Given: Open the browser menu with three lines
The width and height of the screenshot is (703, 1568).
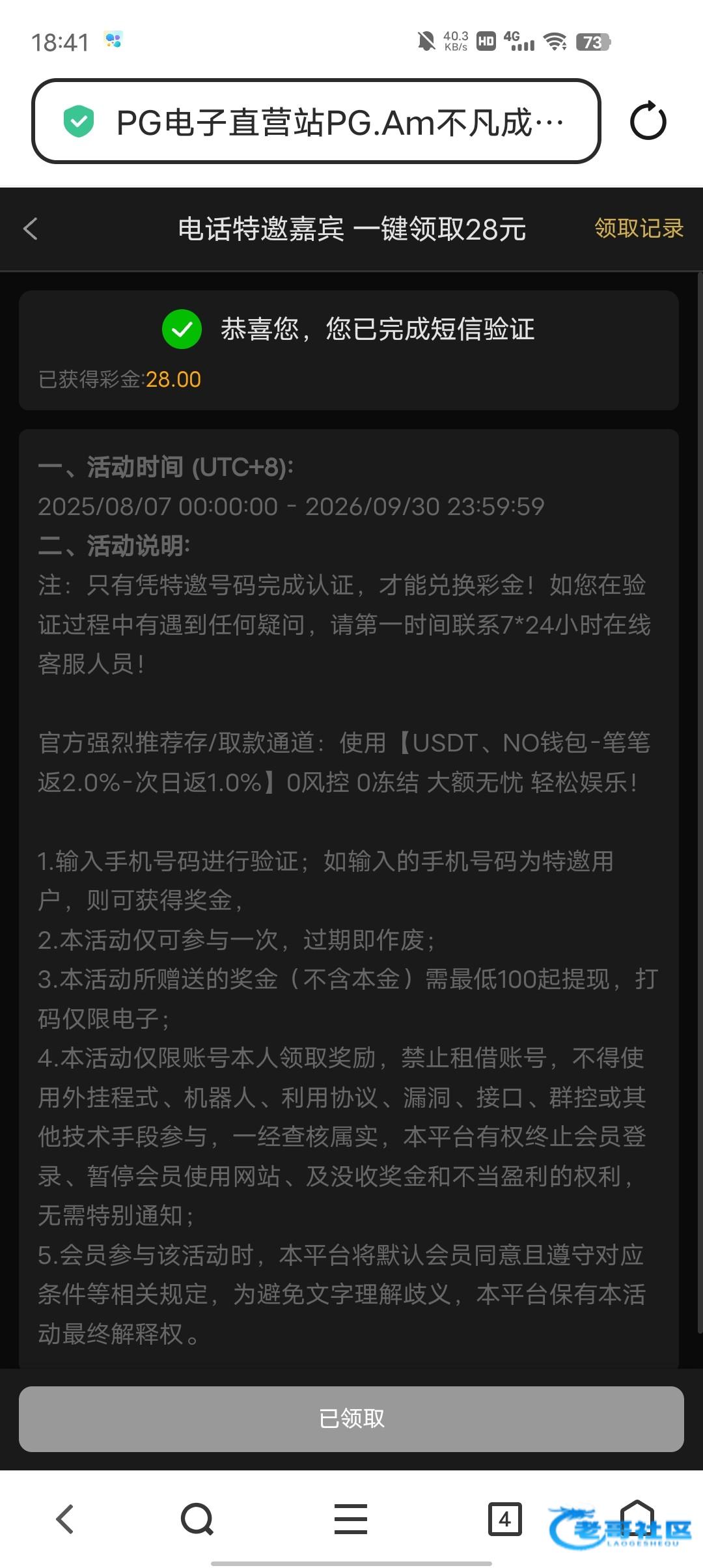Looking at the screenshot, I should pyautogui.click(x=351, y=1519).
